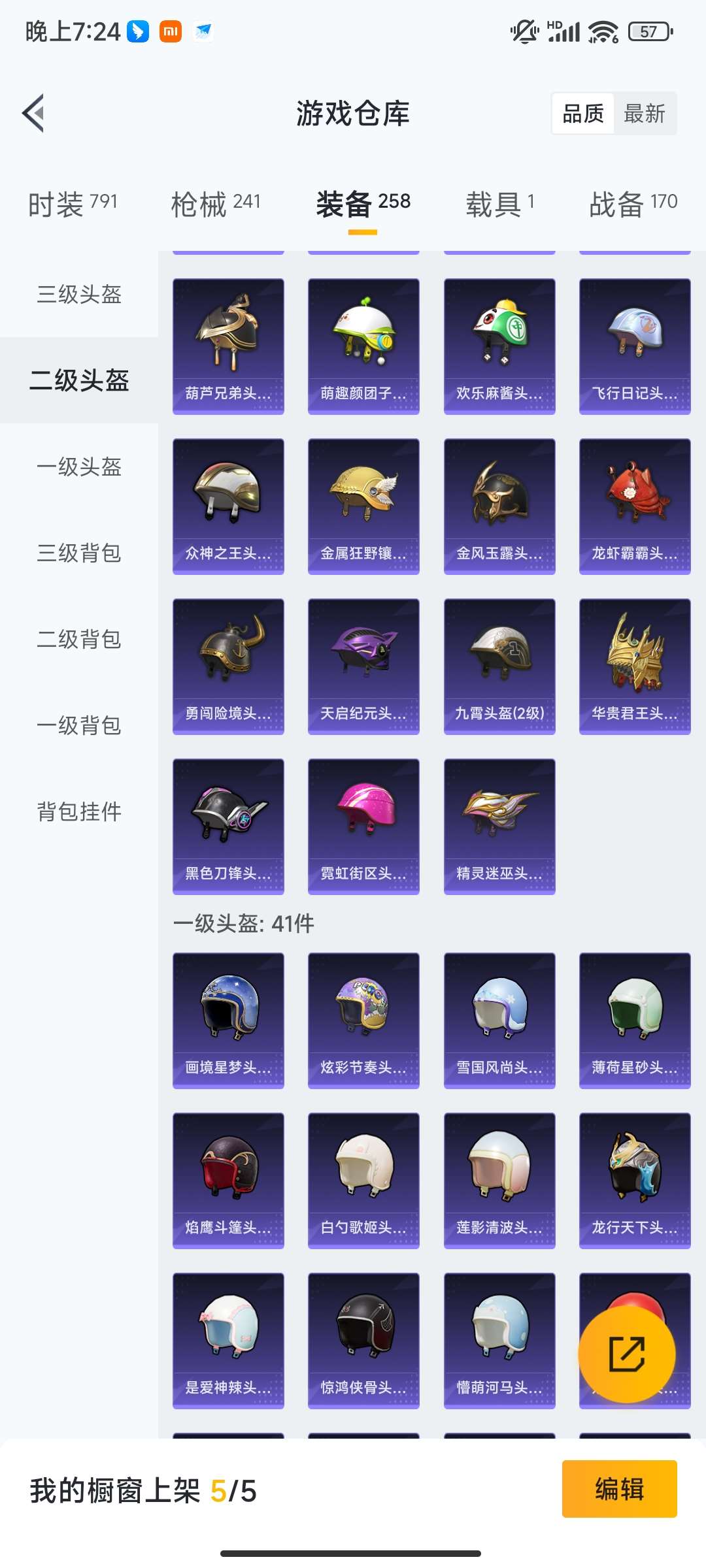
Task: Switch to the 枪械 tab
Action: [215, 204]
